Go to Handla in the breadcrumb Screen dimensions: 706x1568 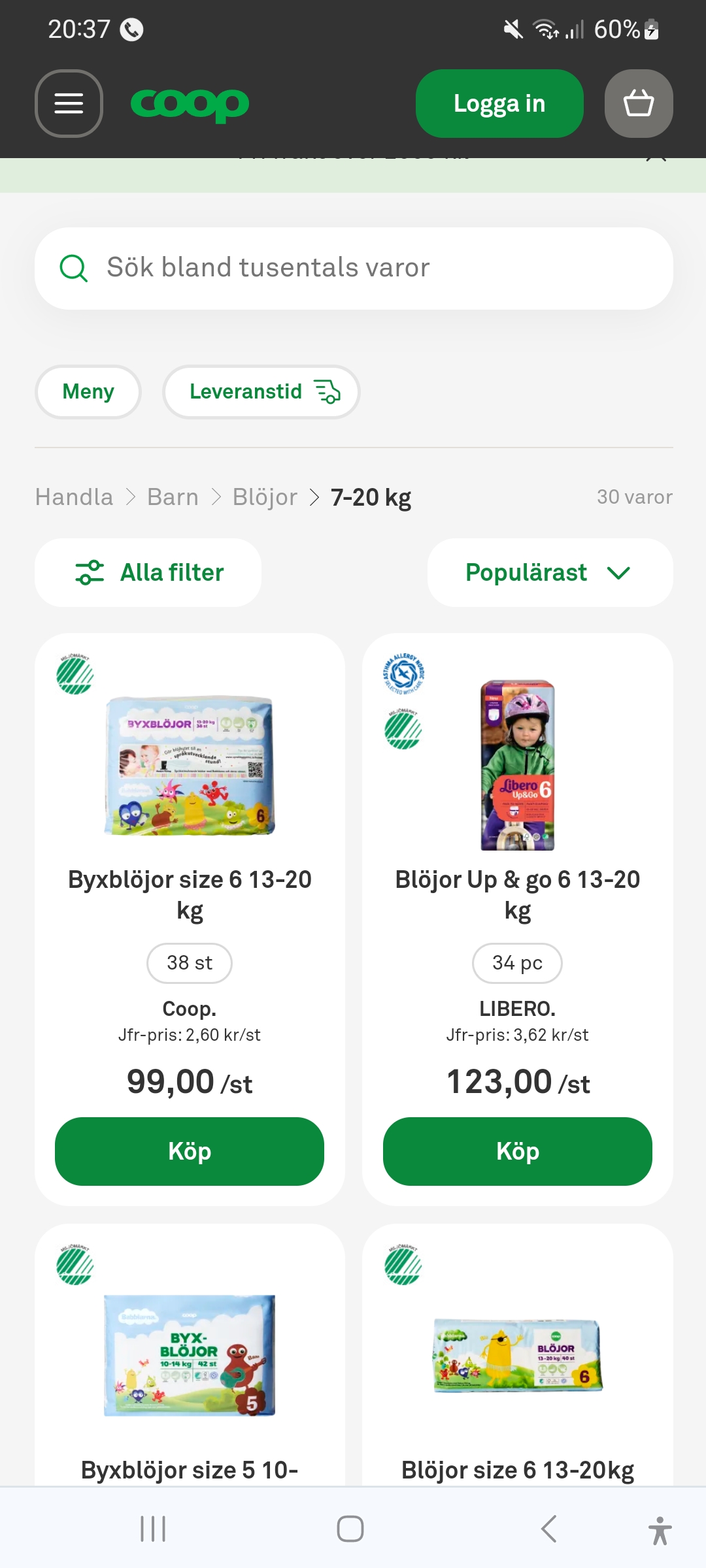coord(74,497)
